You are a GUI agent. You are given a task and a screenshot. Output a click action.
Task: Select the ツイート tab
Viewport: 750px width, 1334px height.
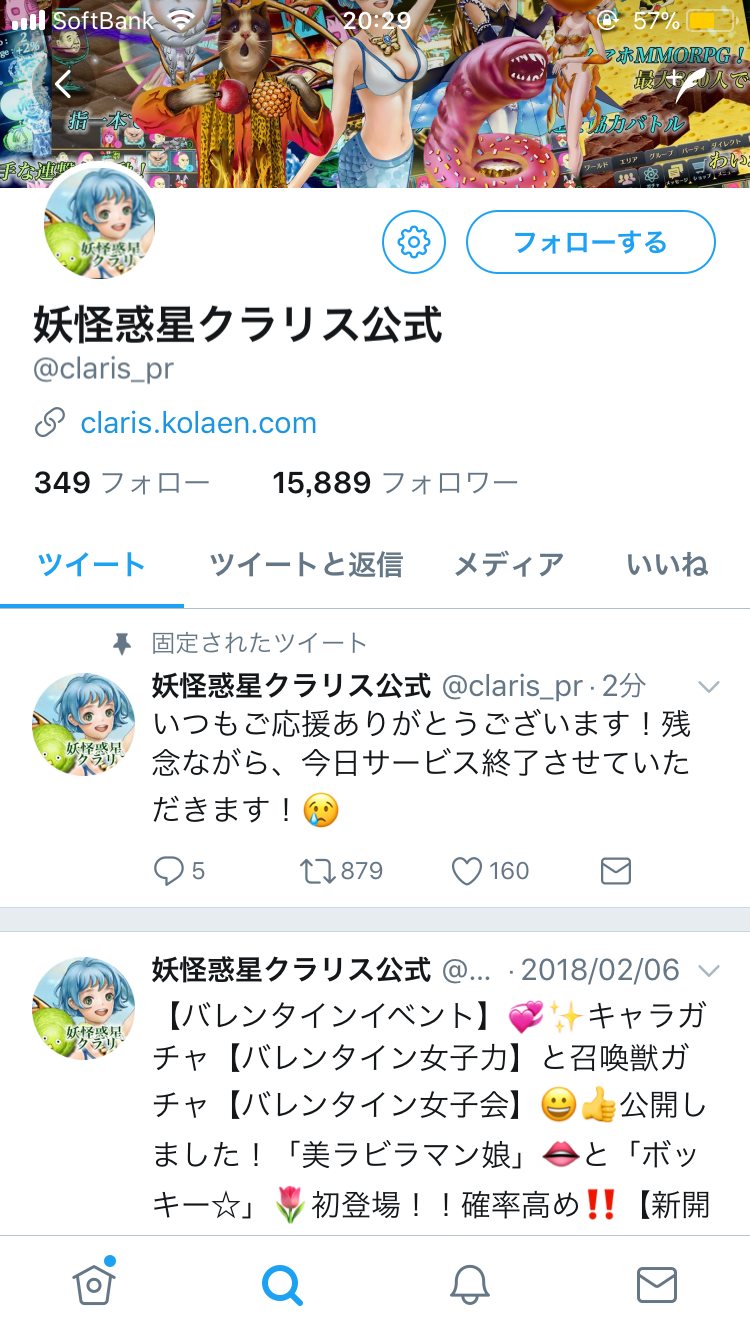(x=92, y=565)
